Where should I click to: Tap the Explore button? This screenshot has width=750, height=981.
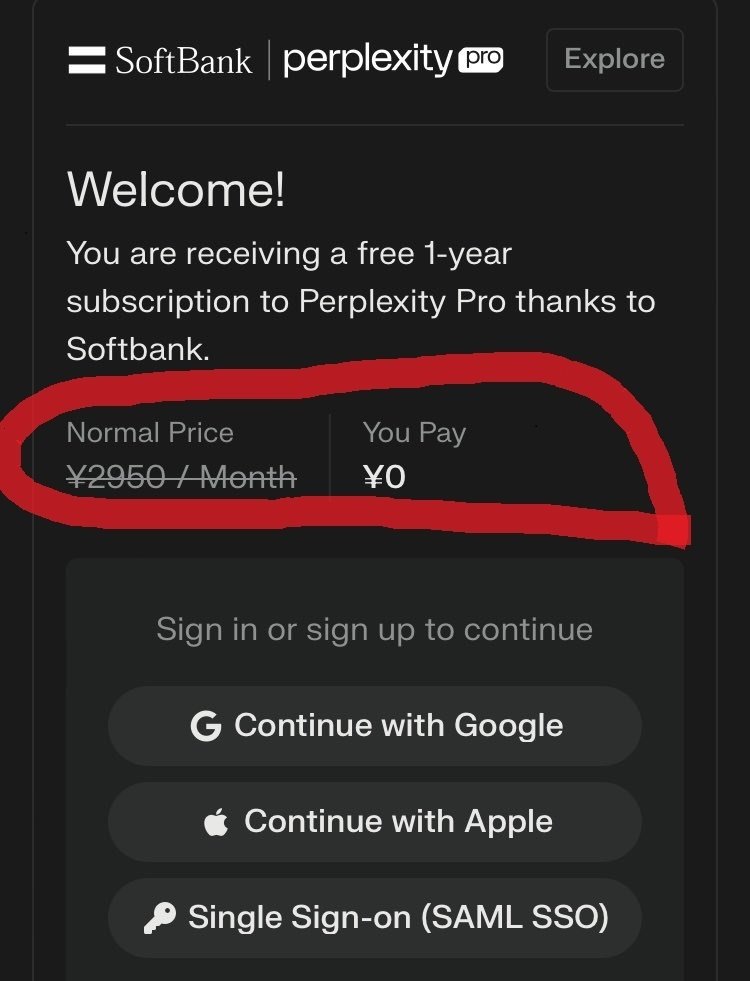point(614,60)
